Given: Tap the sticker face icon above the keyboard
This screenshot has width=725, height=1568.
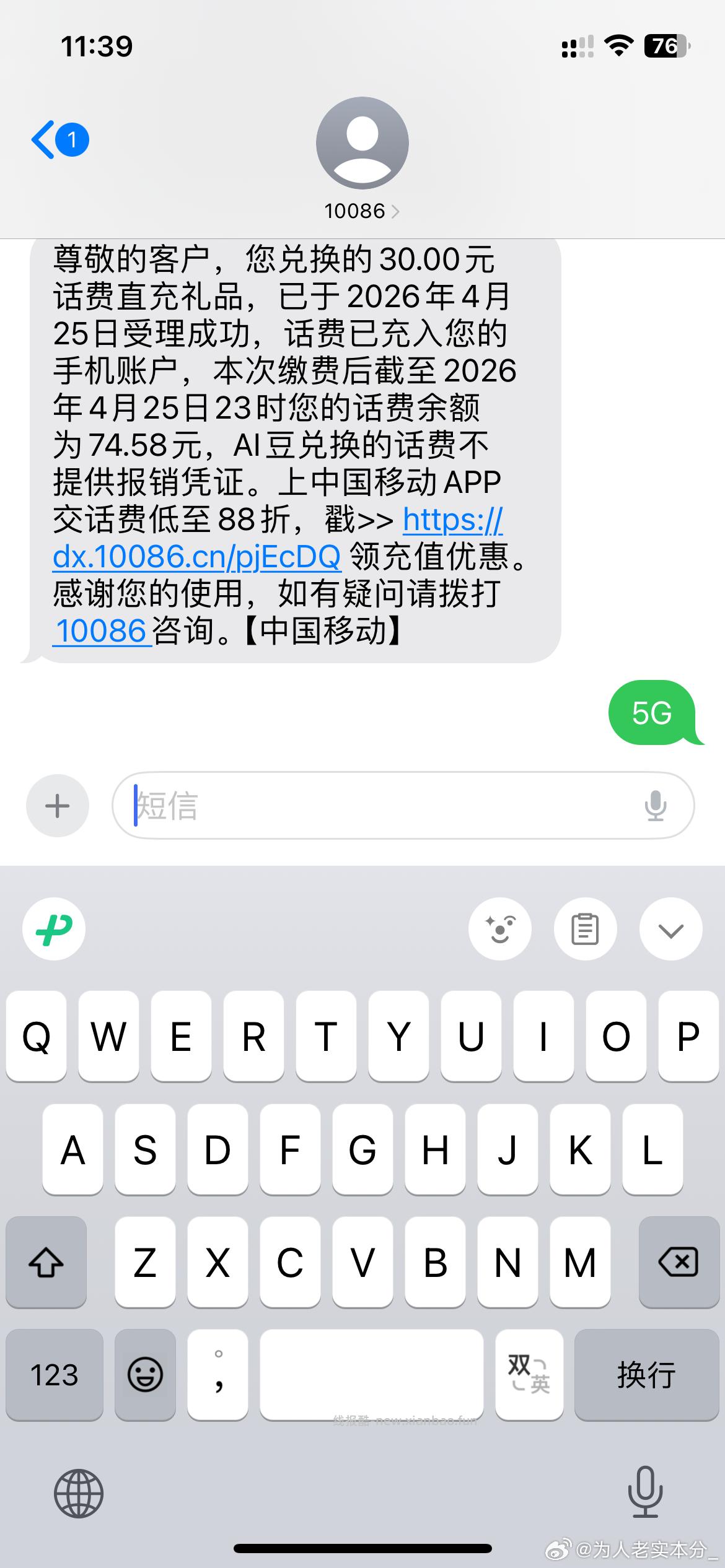Looking at the screenshot, I should click(x=501, y=929).
